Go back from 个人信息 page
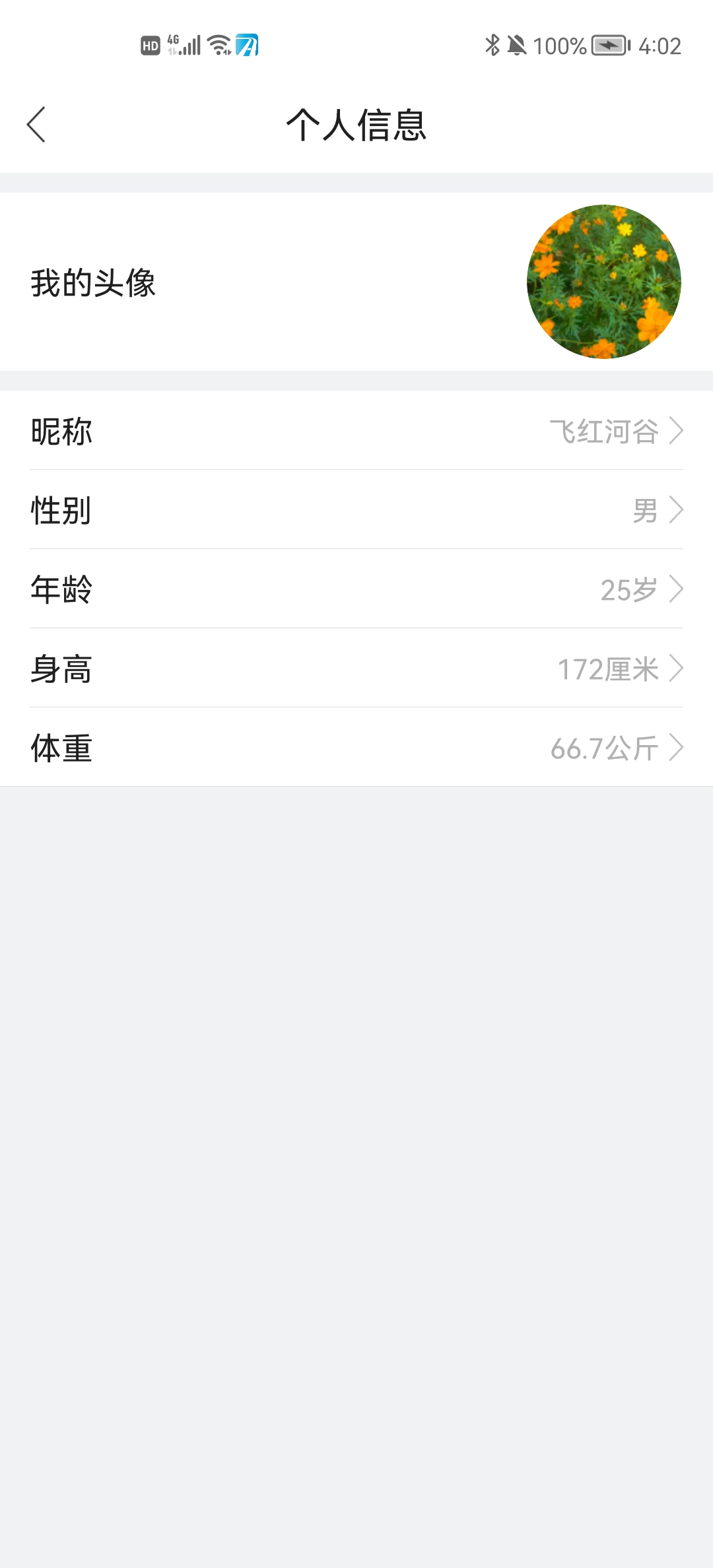The height and width of the screenshot is (1568, 713). (x=36, y=124)
